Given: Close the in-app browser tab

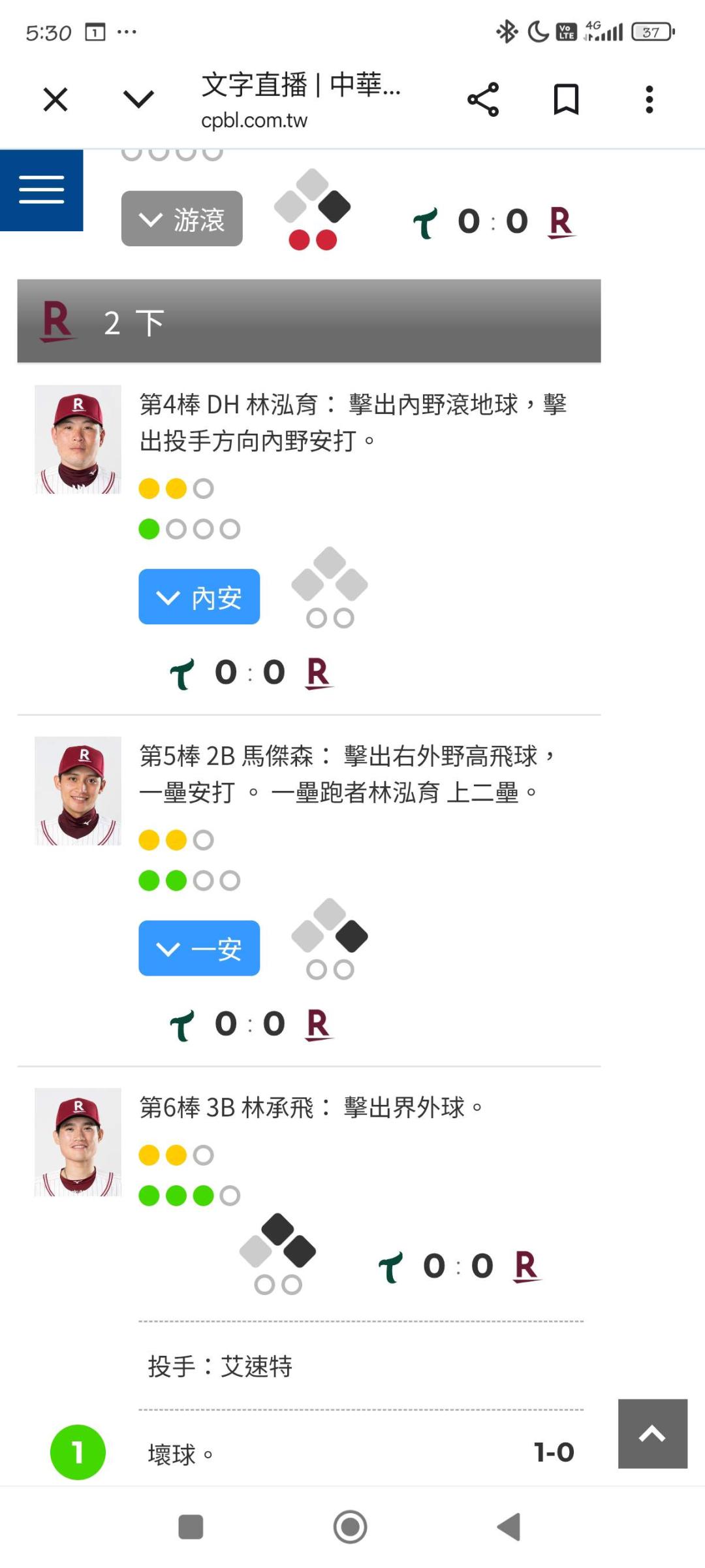Looking at the screenshot, I should [x=55, y=100].
